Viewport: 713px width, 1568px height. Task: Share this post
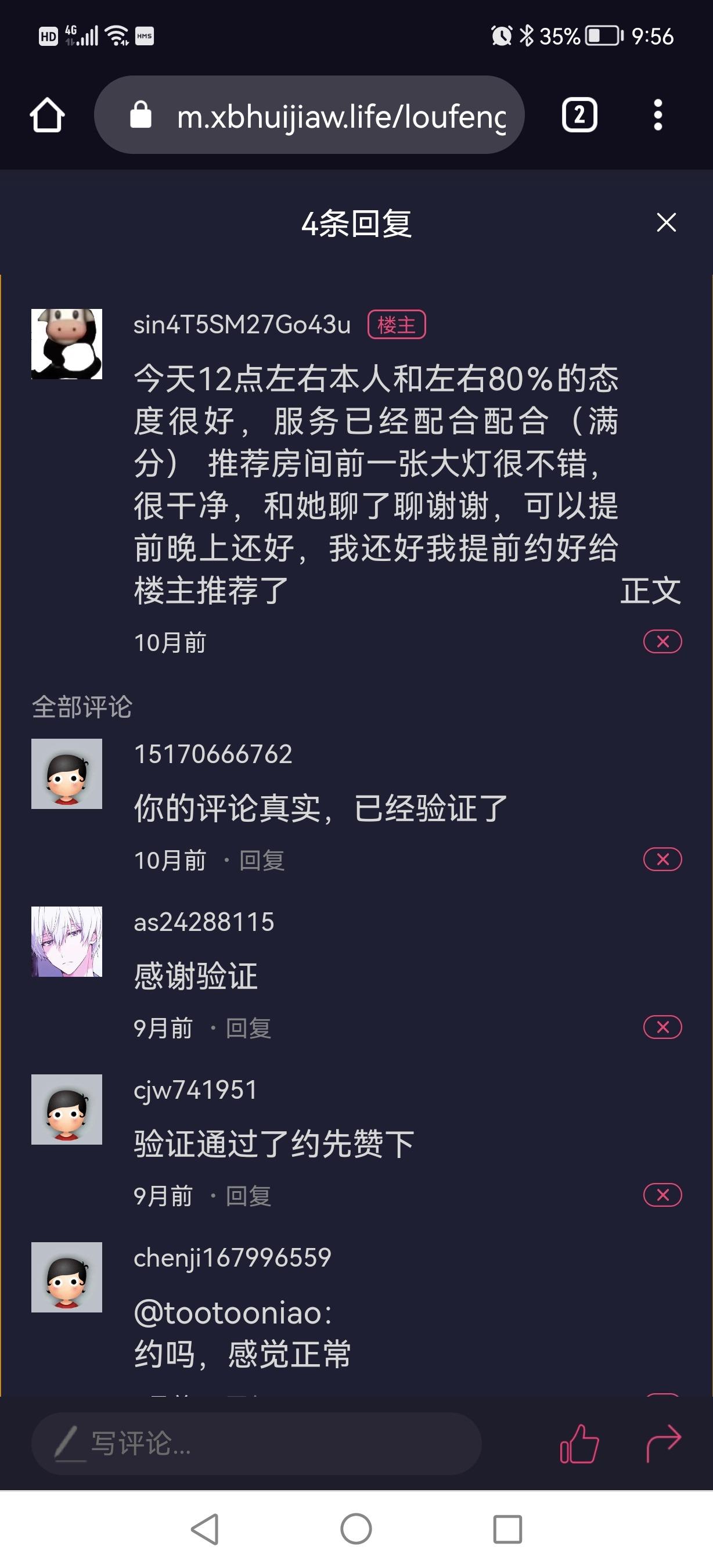point(663,1444)
